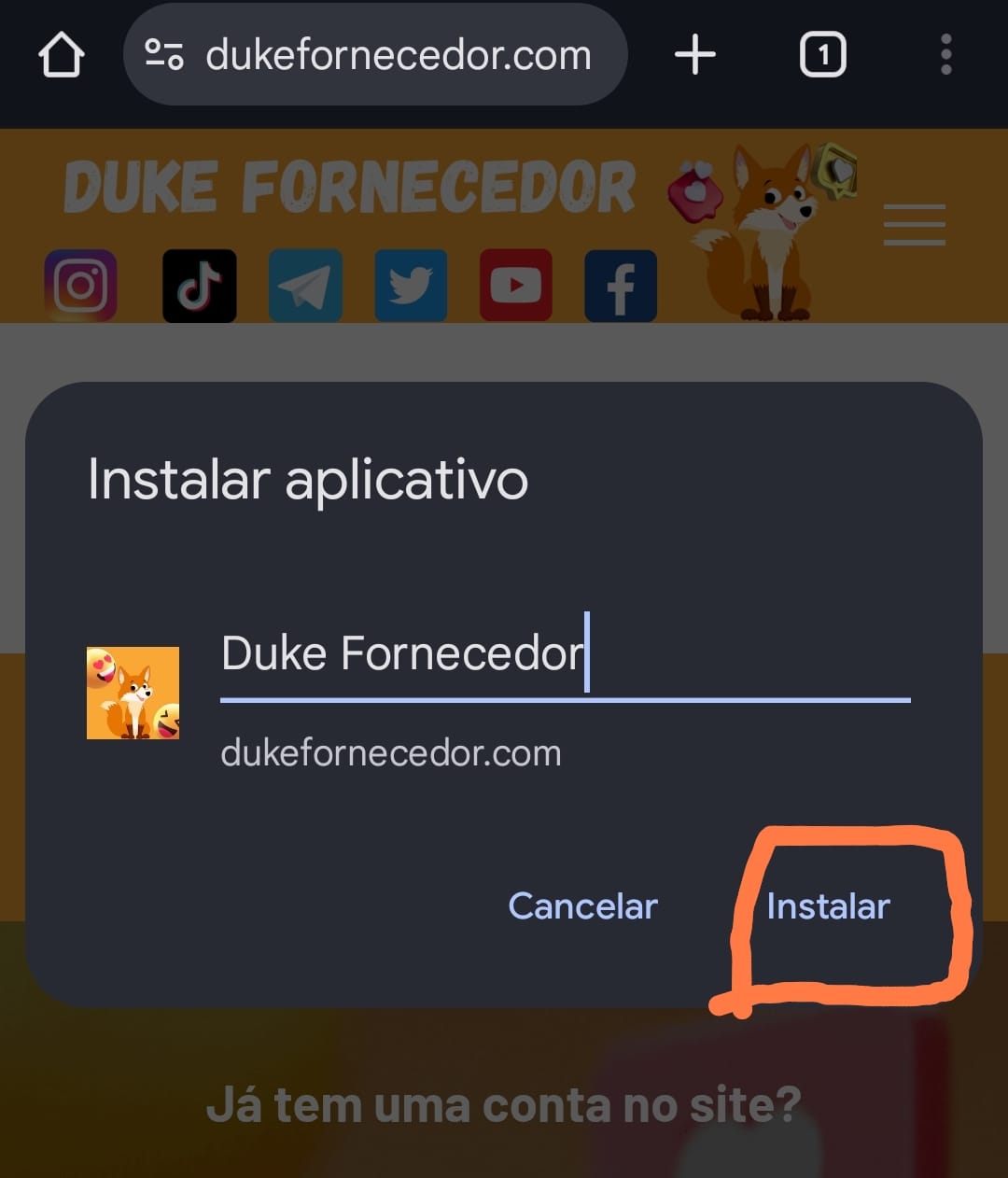
Task: Confirm with the Instalar button
Action: tap(828, 906)
